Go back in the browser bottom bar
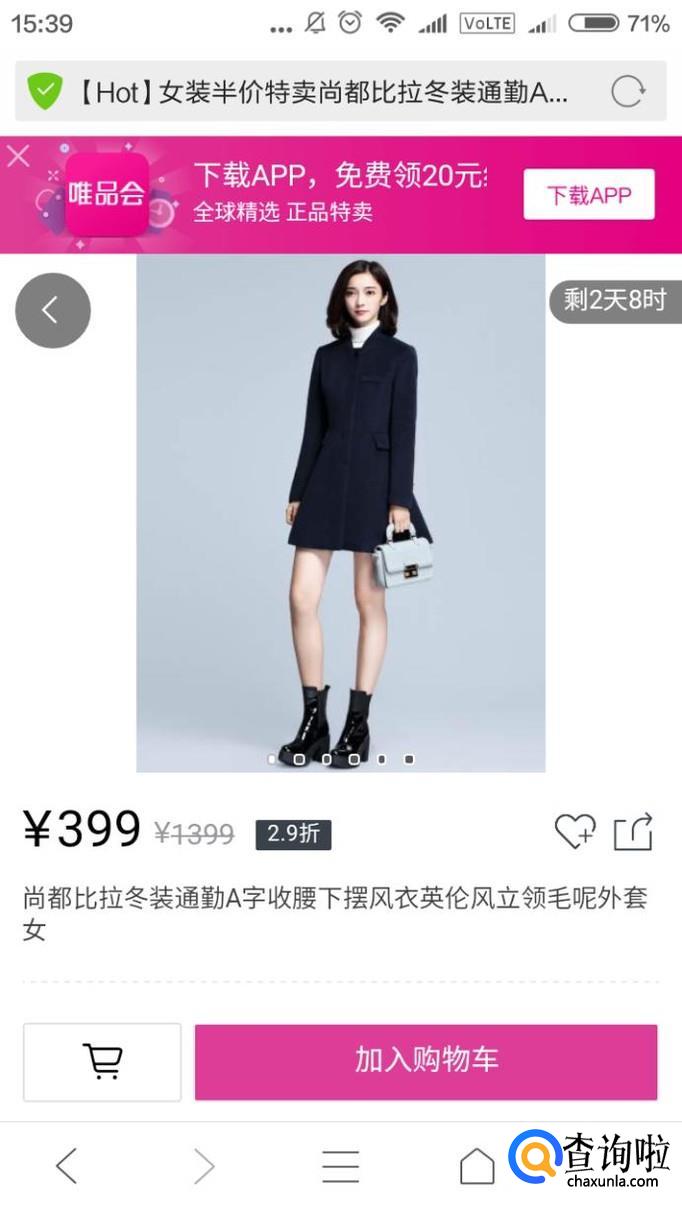This screenshot has width=682, height=1212. pyautogui.click(x=67, y=1165)
